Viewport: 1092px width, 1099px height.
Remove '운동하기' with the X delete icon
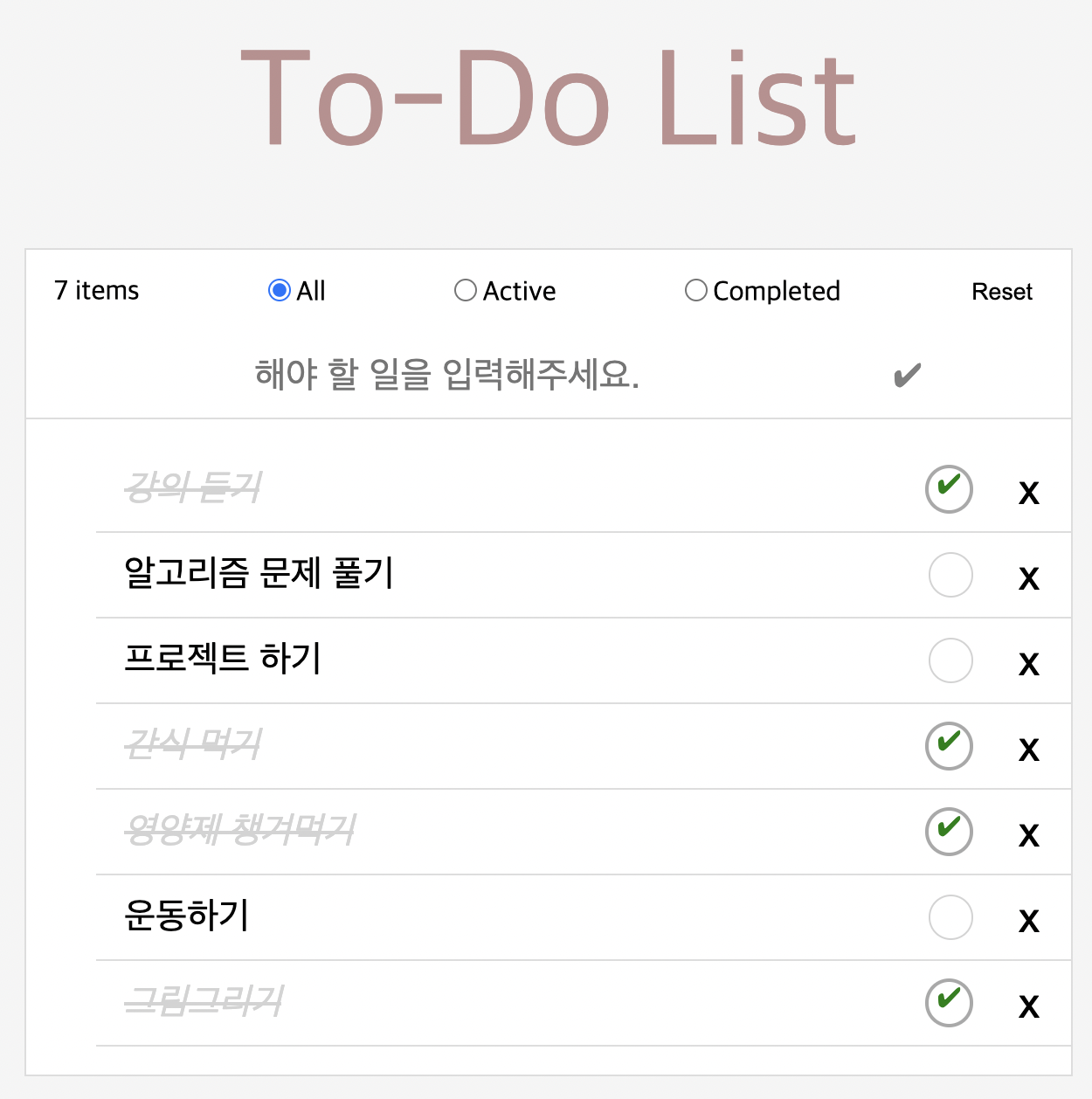click(x=1029, y=918)
